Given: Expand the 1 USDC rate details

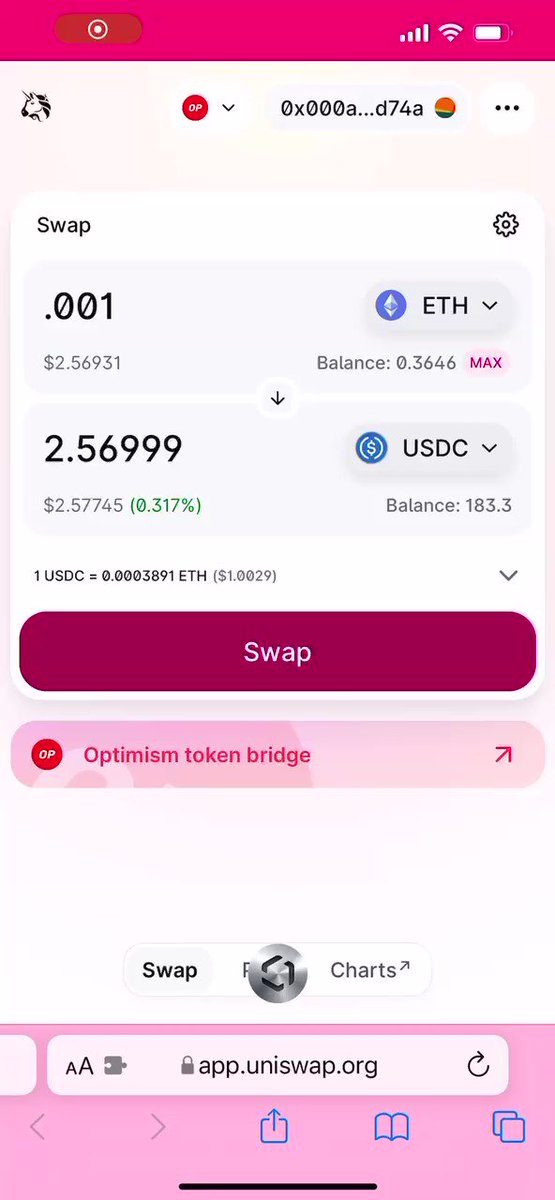Looking at the screenshot, I should [x=277, y=575].
